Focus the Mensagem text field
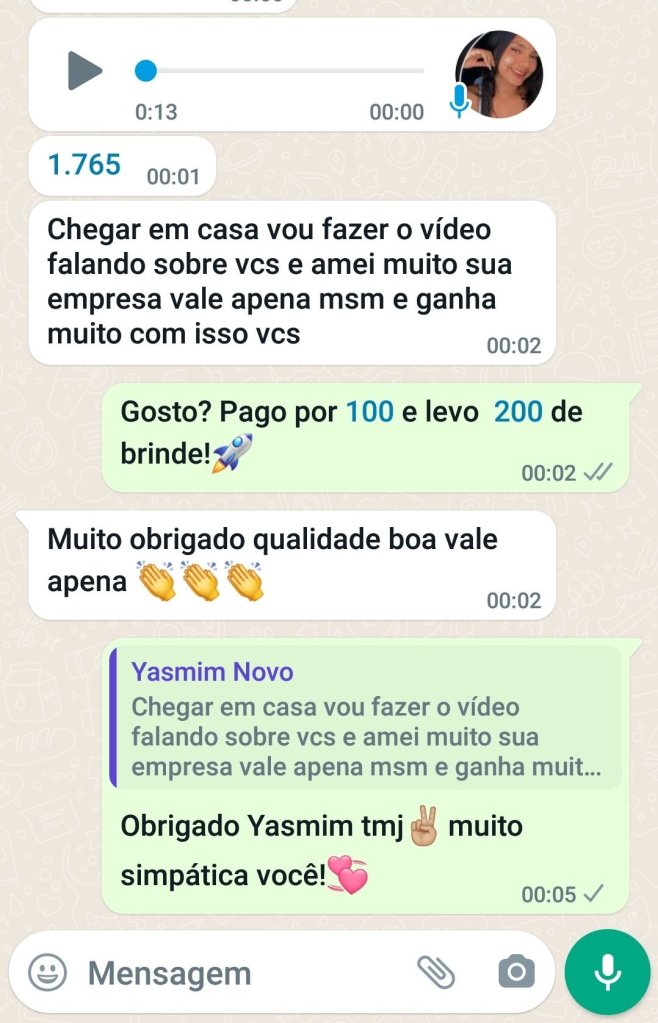Viewport: 658px width, 1023px height. [x=240, y=973]
